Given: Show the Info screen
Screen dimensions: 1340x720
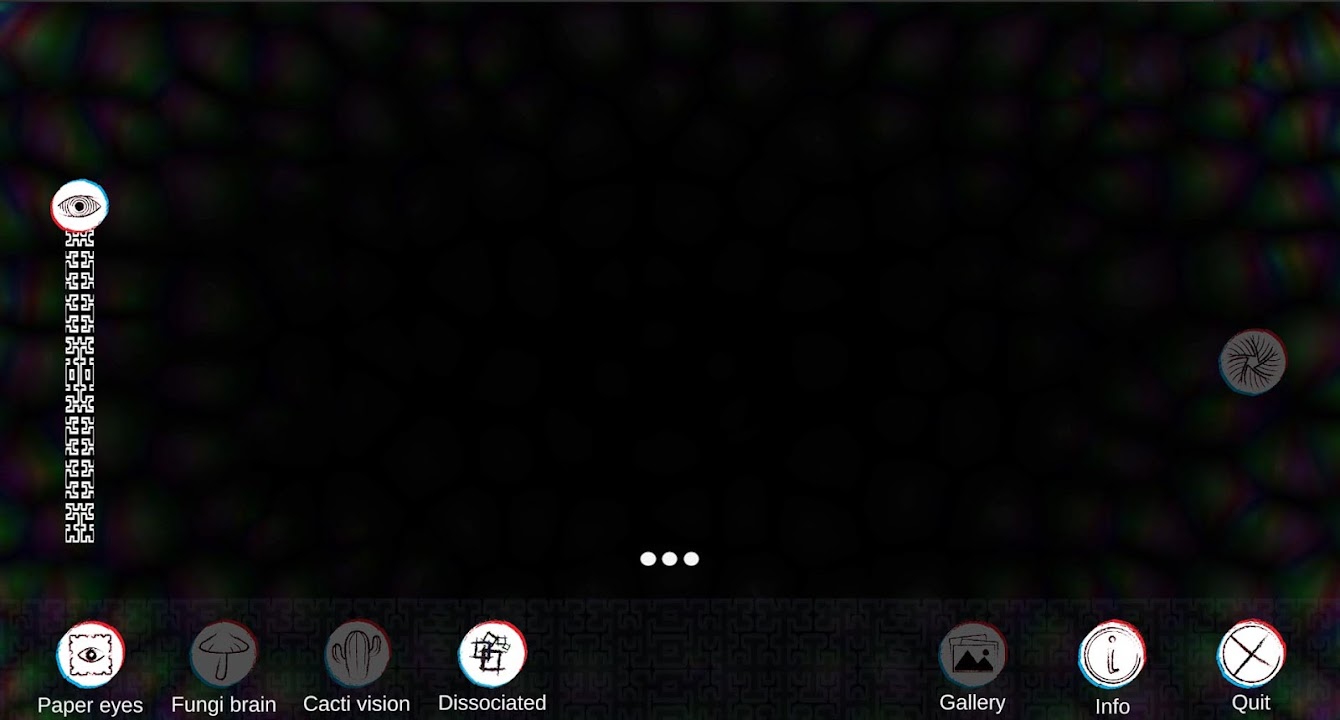Looking at the screenshot, I should (1112, 656).
